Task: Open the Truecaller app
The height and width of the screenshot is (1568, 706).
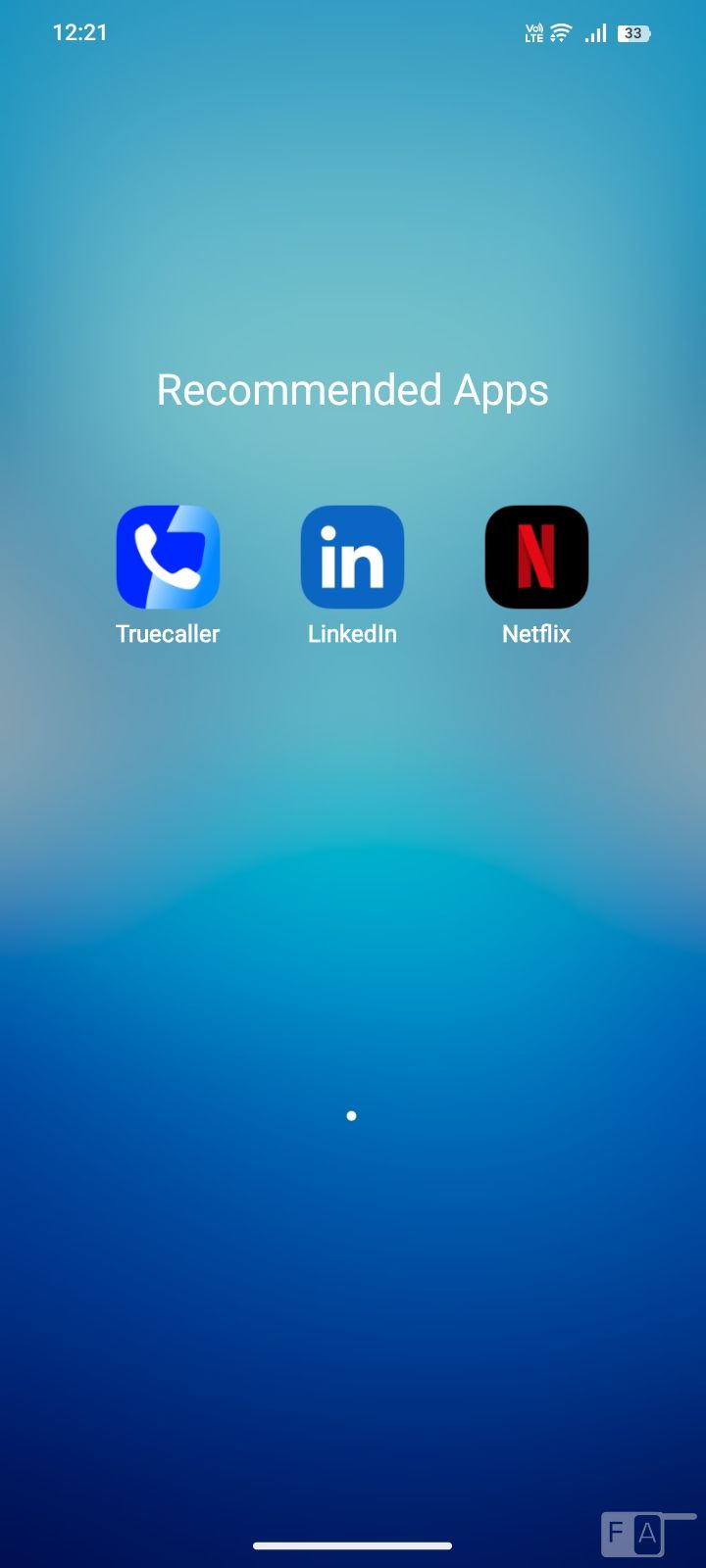Action: [168, 557]
